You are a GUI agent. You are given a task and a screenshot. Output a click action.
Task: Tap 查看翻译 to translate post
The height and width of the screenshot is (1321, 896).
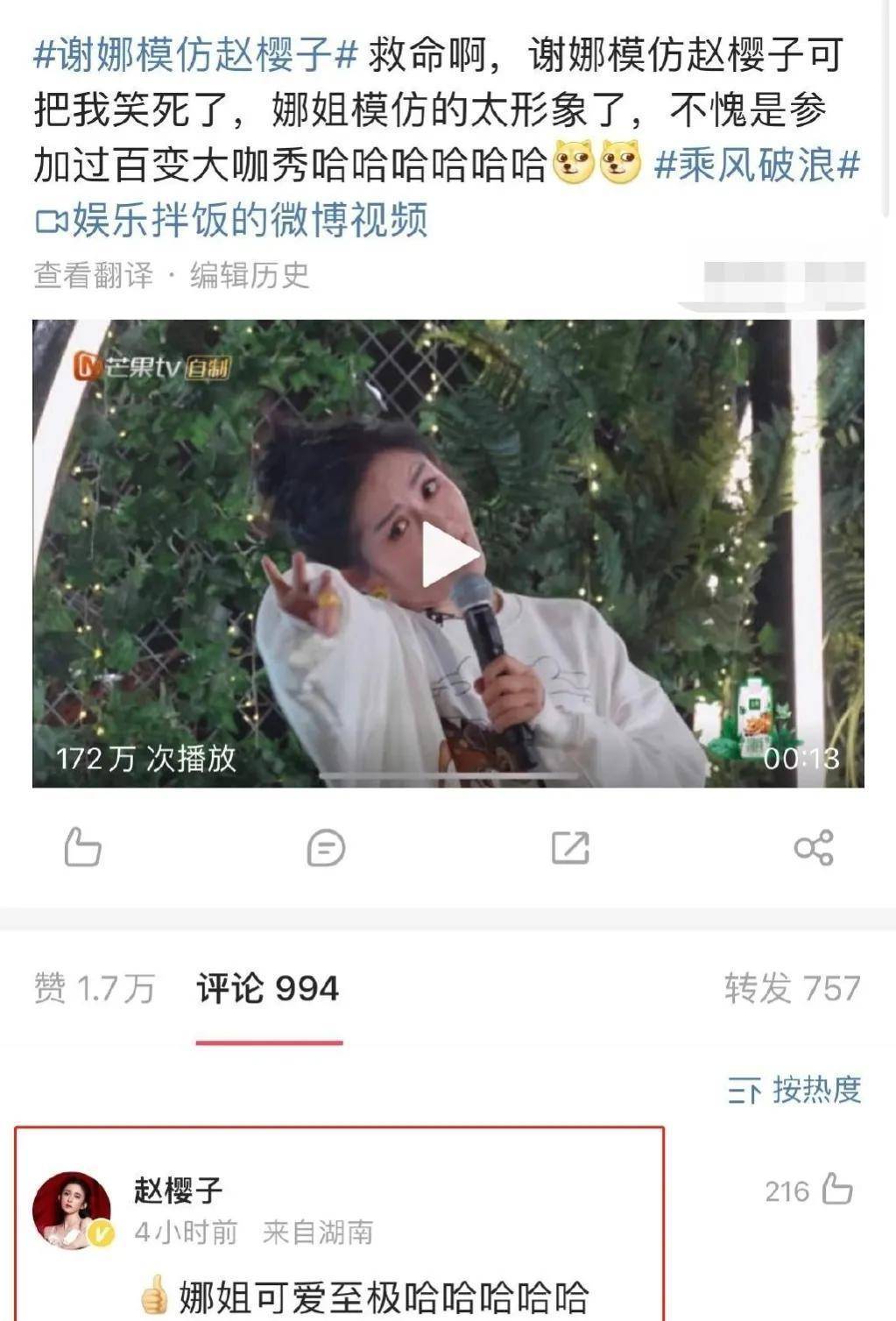(x=93, y=275)
